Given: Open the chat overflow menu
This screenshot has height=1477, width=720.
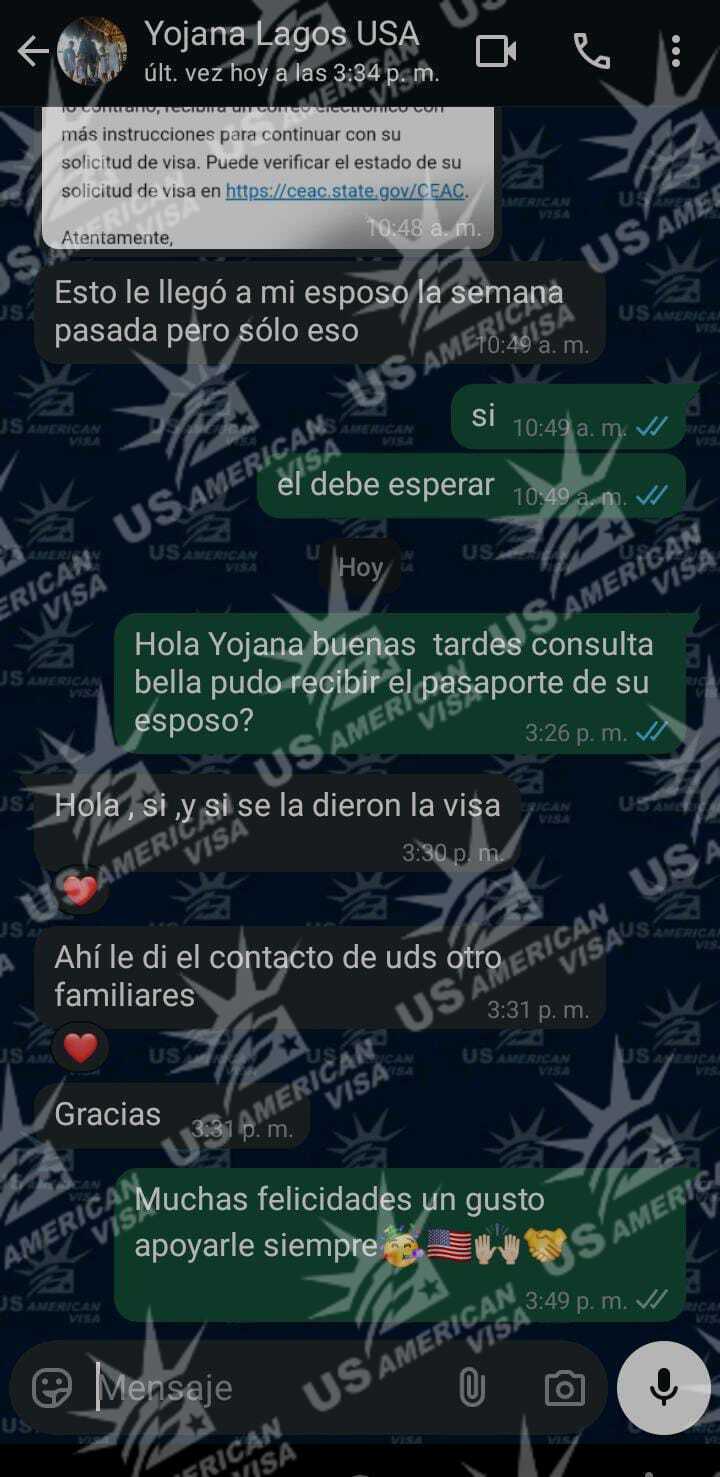Looking at the screenshot, I should (x=676, y=51).
